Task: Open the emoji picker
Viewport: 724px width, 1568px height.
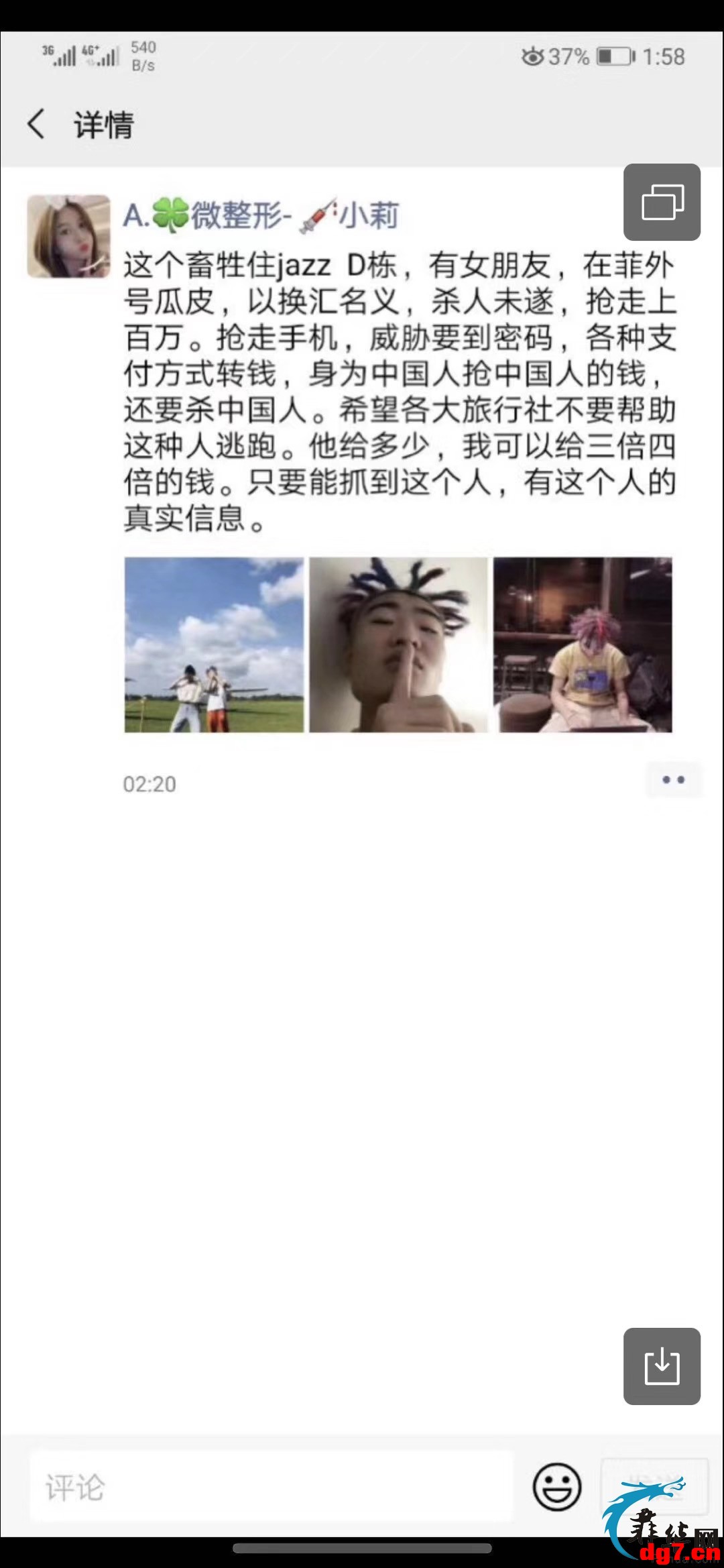Action: (556, 1487)
